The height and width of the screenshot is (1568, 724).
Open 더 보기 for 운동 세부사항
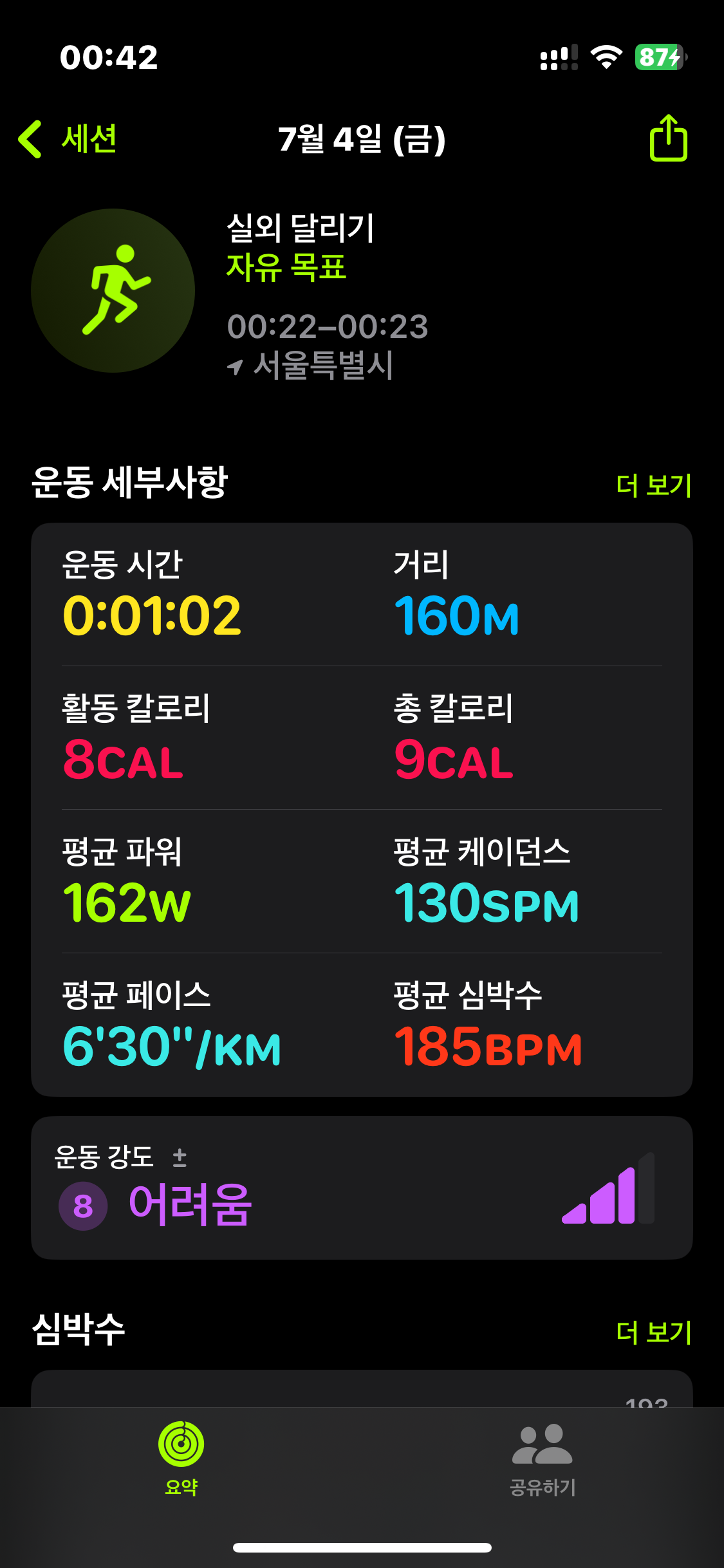point(653,485)
